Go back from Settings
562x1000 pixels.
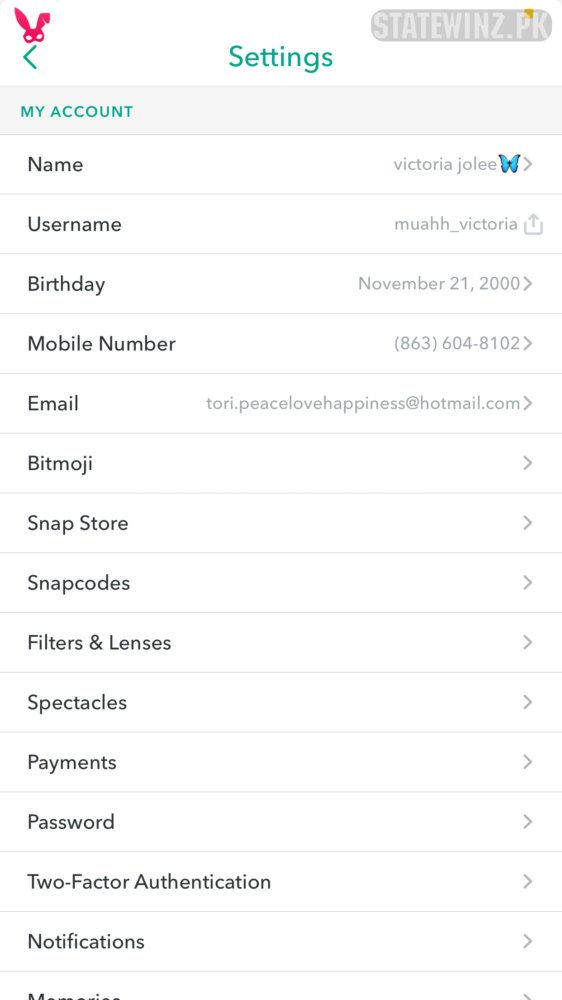(30, 57)
